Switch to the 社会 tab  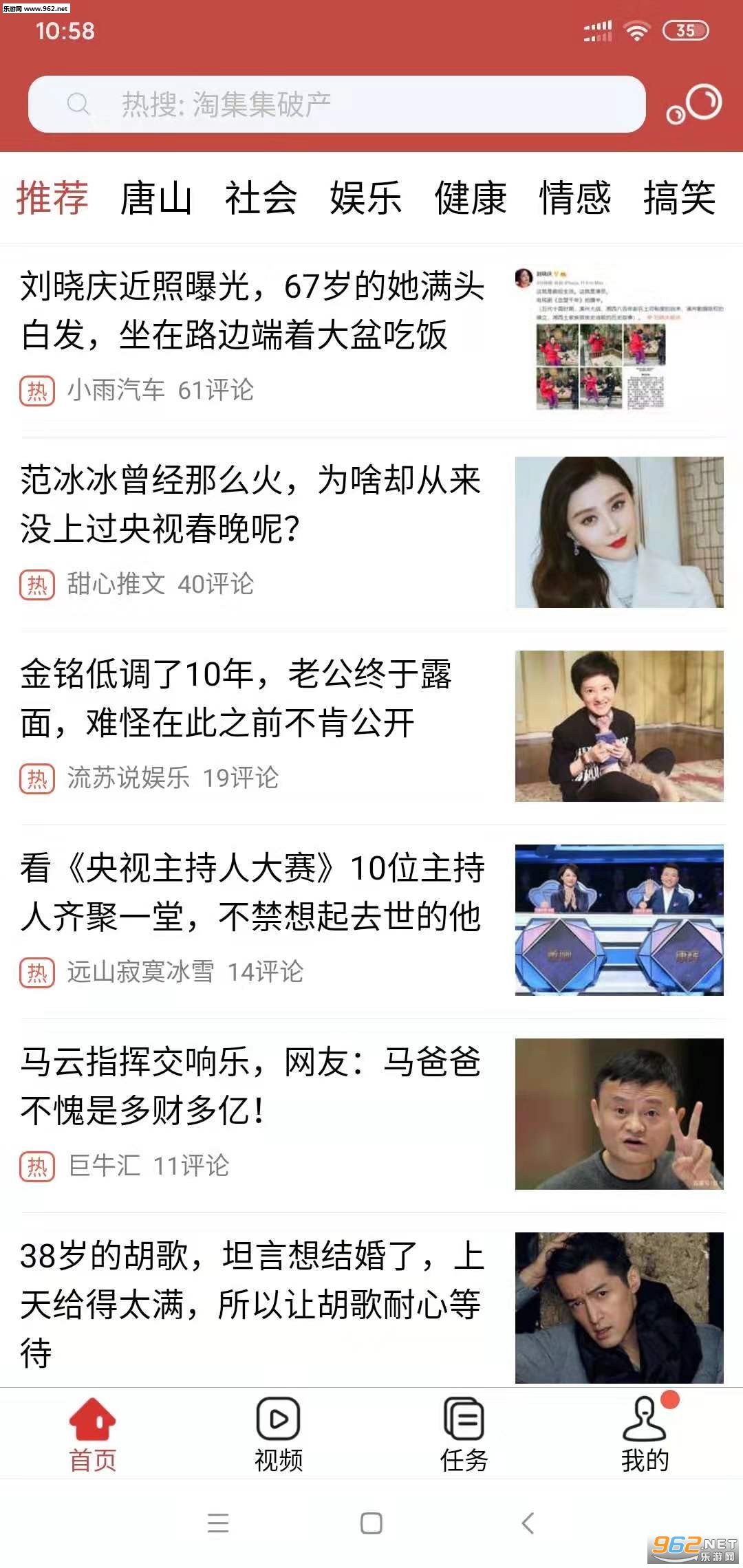tap(261, 198)
